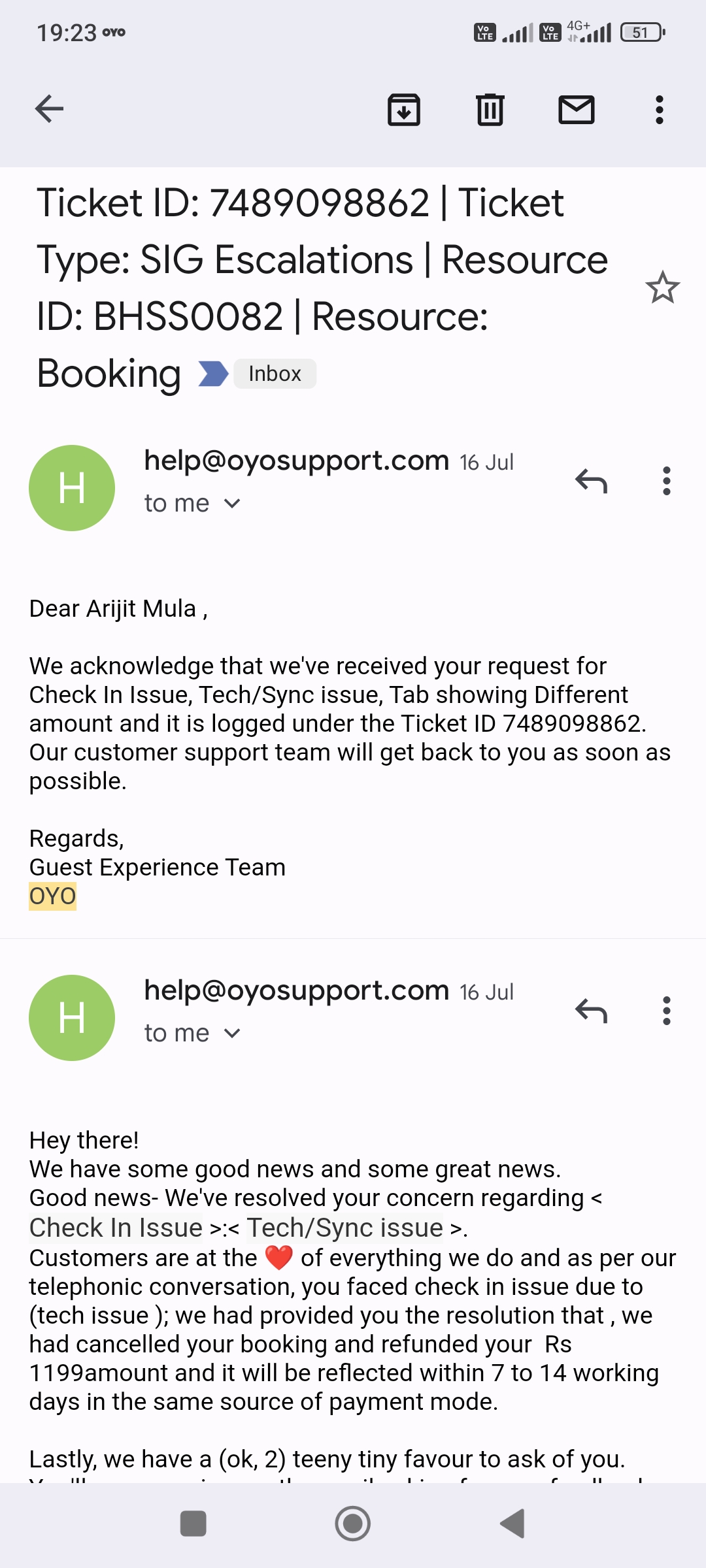Open sender avatar of the second email

(x=72, y=1018)
